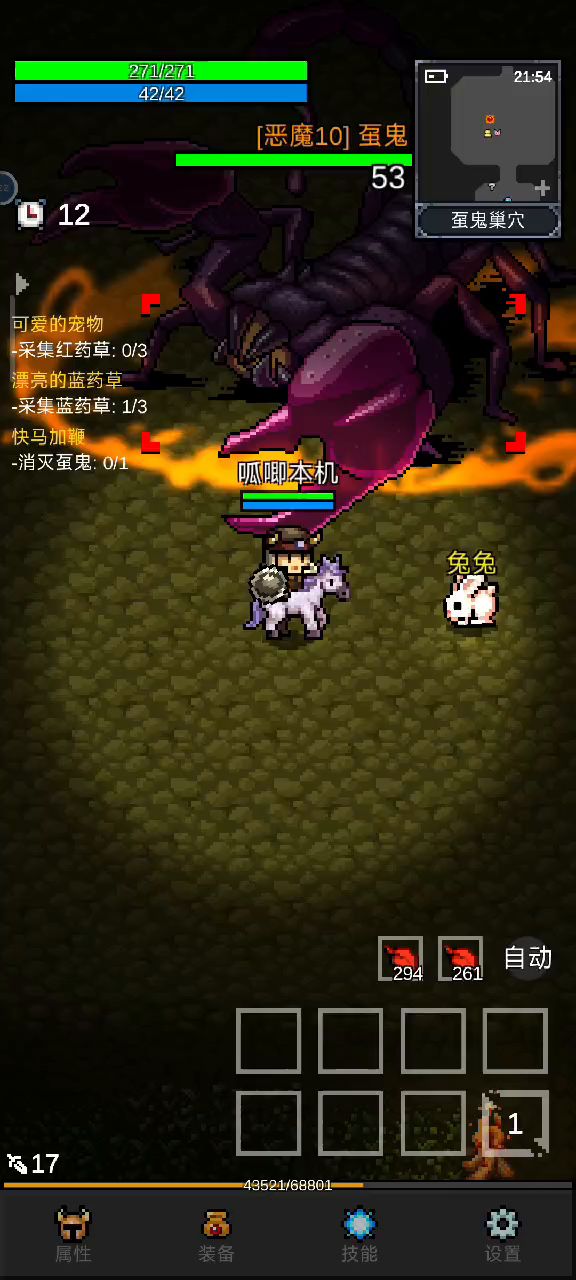
Task: Tap the clock buff icon showing 12
Action: tap(31, 214)
